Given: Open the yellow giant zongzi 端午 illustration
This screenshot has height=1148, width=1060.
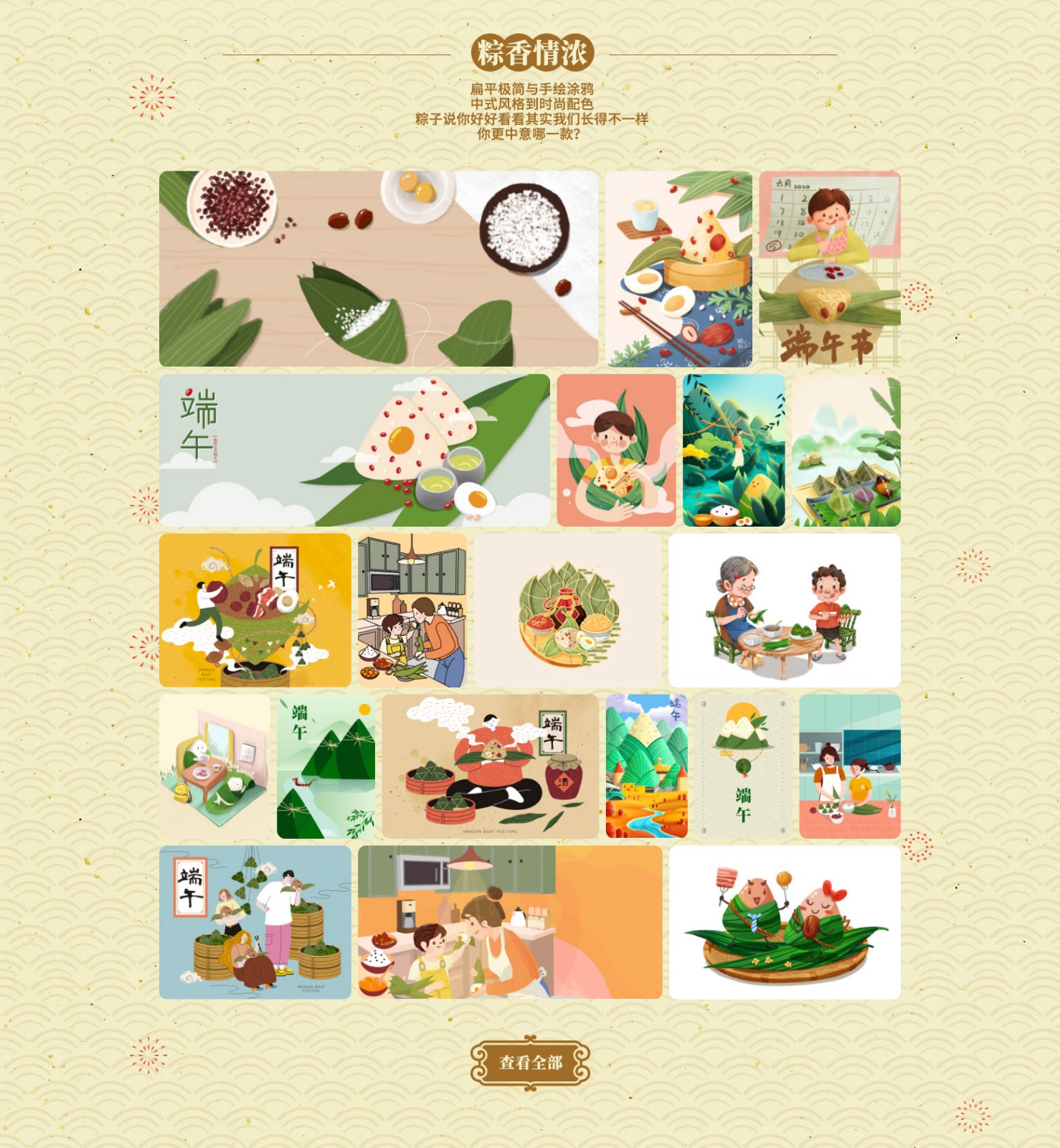Looking at the screenshot, I should point(255,610).
